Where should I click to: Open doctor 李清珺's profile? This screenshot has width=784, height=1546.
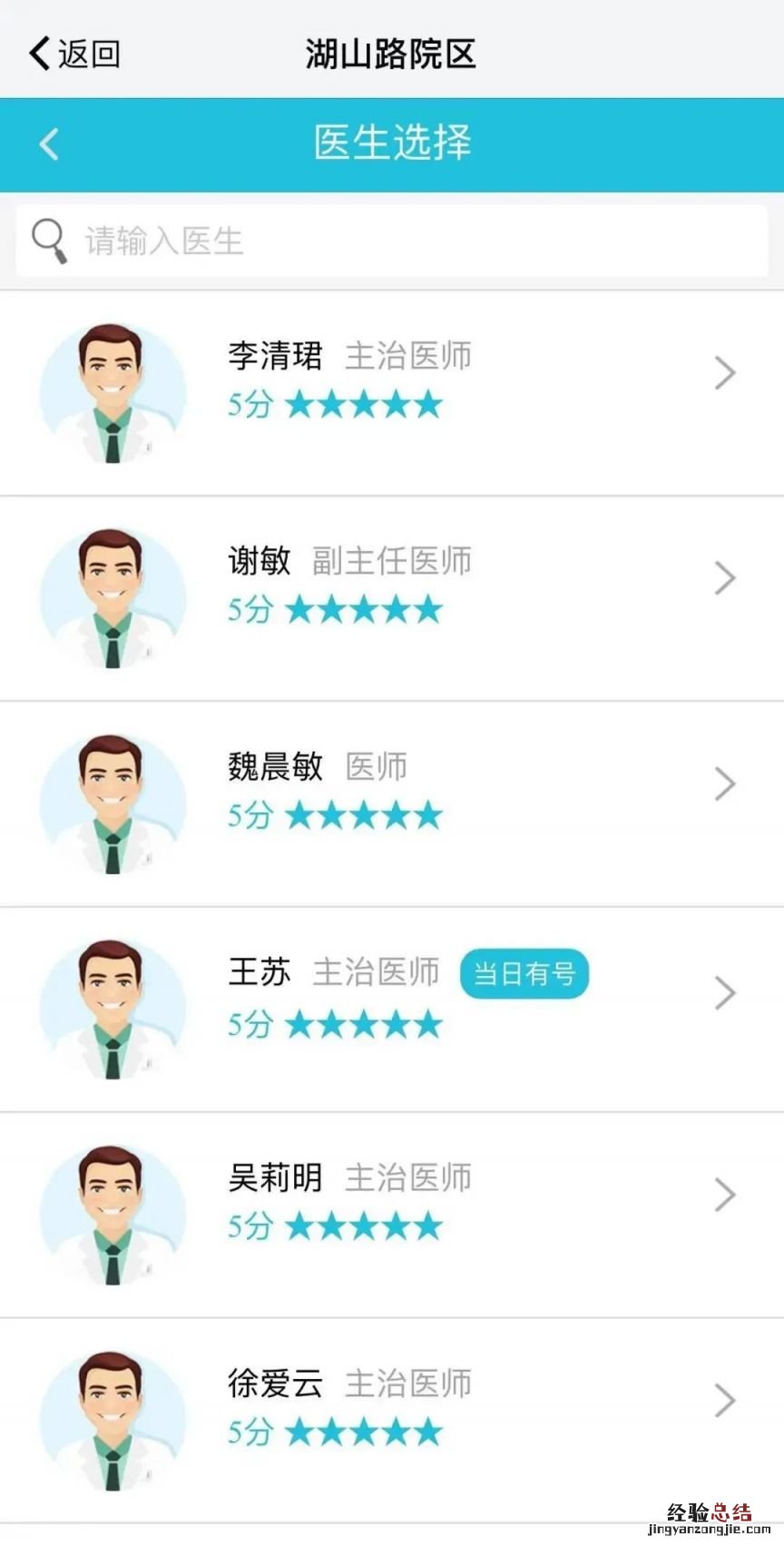click(x=392, y=394)
